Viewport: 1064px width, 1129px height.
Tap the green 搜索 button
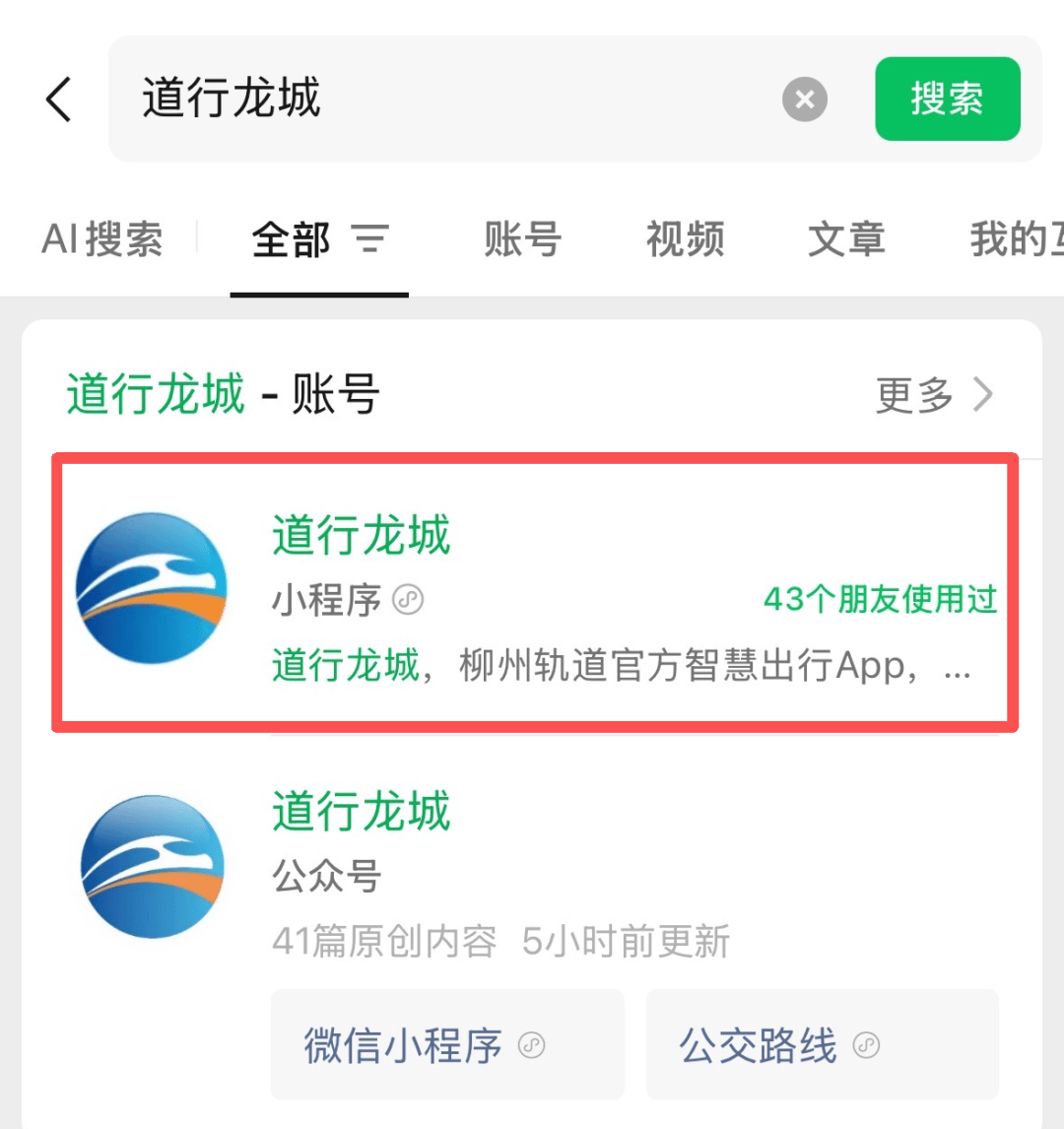coord(947,99)
